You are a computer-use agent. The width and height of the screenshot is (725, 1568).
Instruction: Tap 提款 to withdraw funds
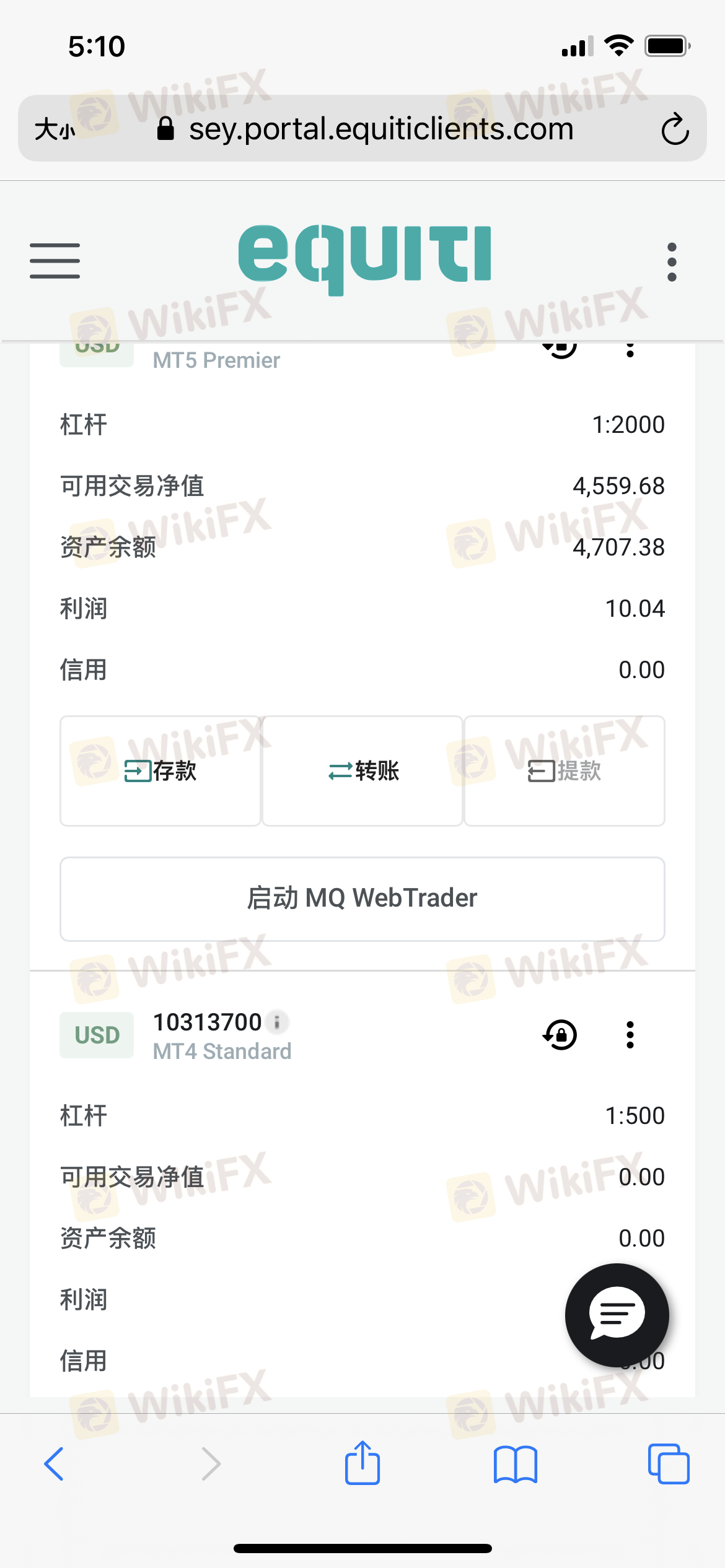pos(565,771)
